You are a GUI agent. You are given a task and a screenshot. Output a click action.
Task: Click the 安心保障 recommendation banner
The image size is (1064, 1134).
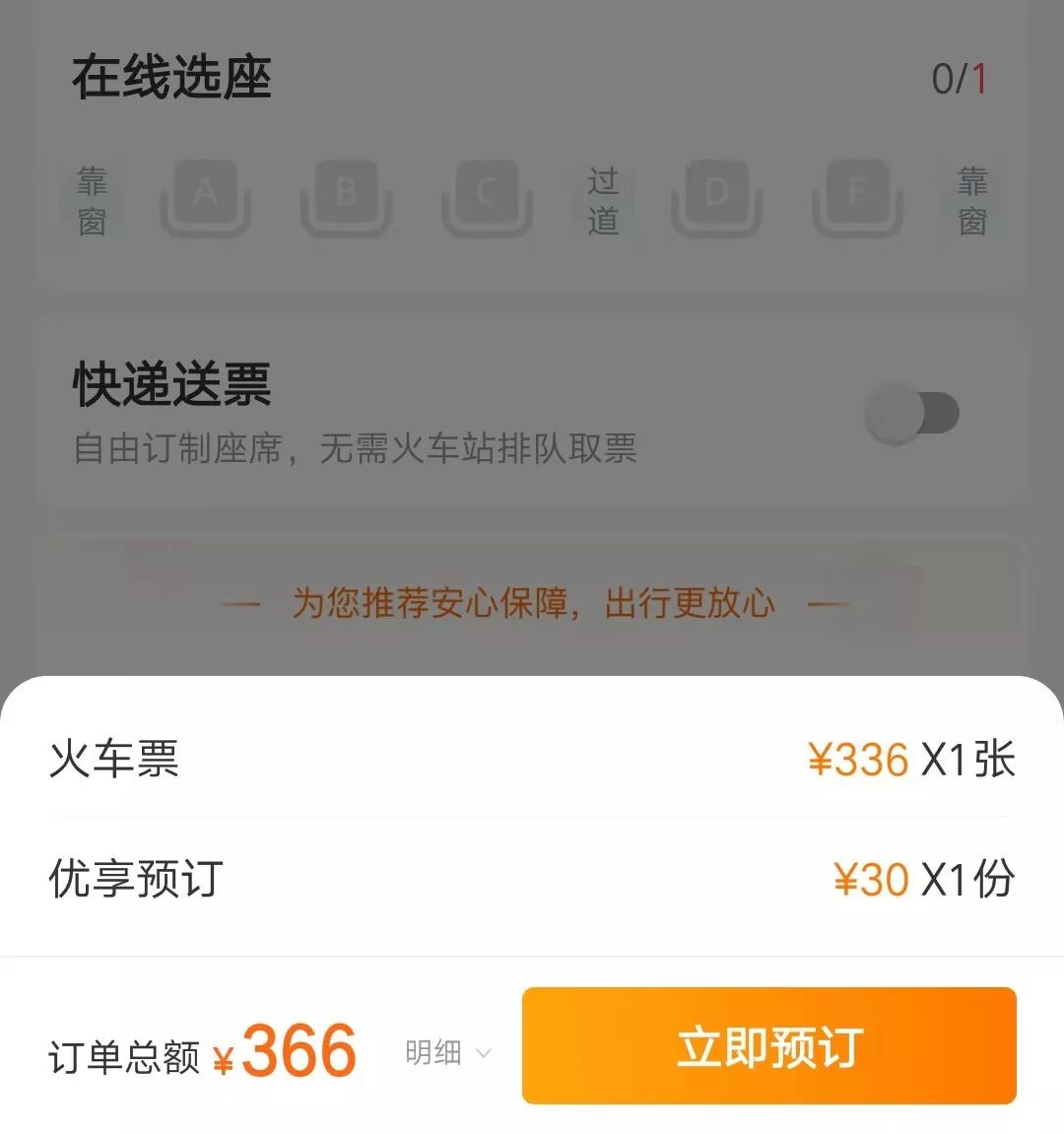click(x=532, y=604)
